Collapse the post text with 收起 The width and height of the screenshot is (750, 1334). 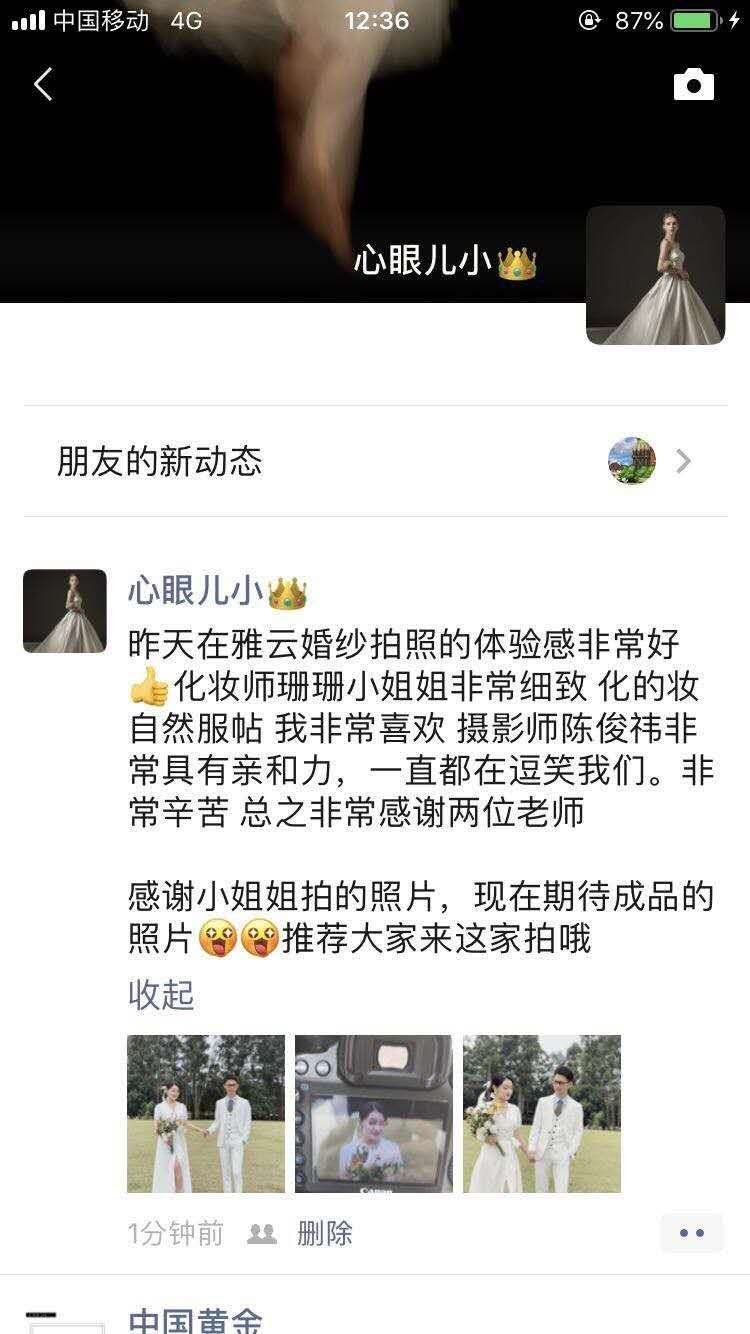pyautogui.click(x=161, y=995)
